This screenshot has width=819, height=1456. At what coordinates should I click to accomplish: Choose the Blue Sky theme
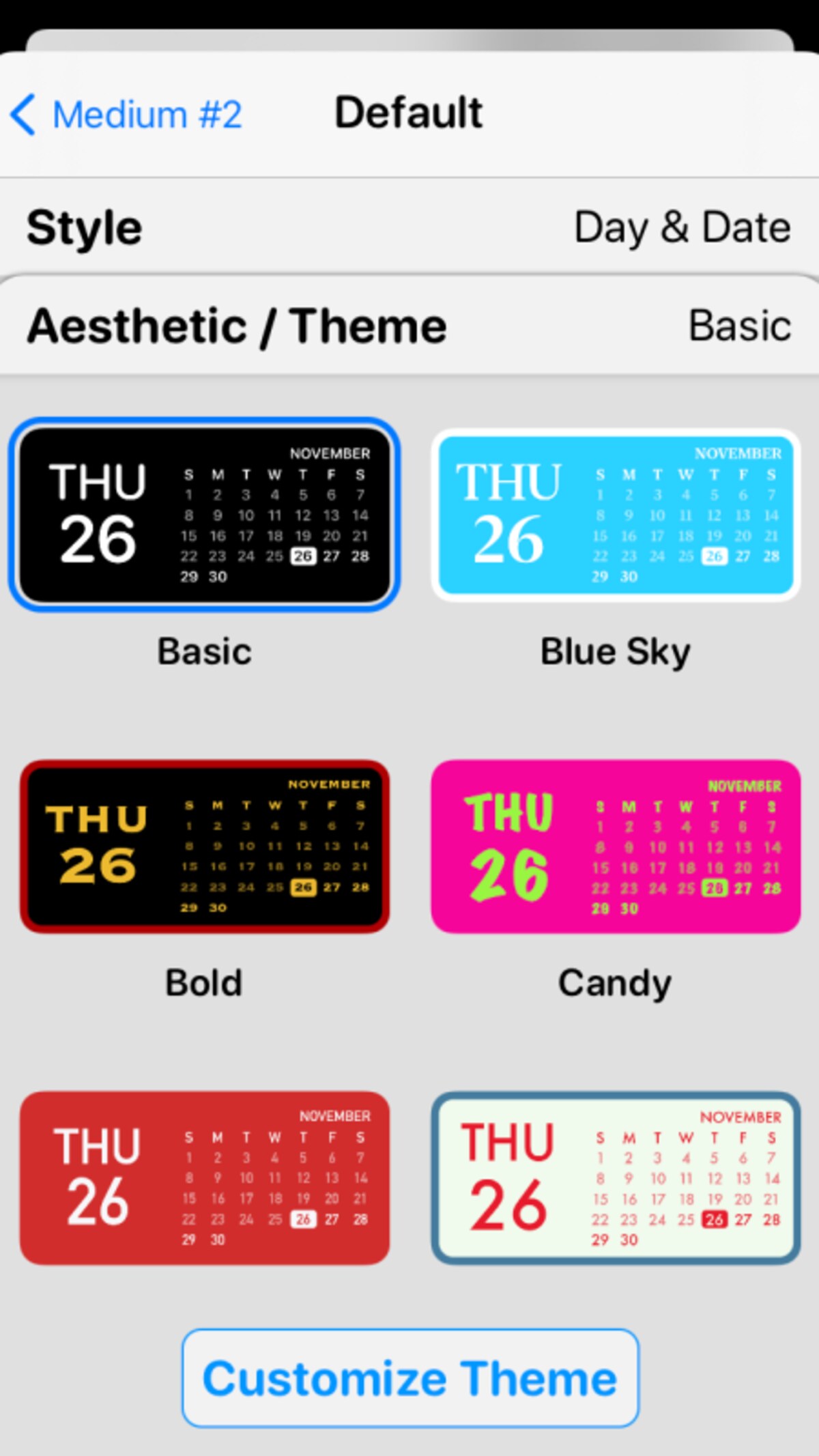[x=616, y=515]
